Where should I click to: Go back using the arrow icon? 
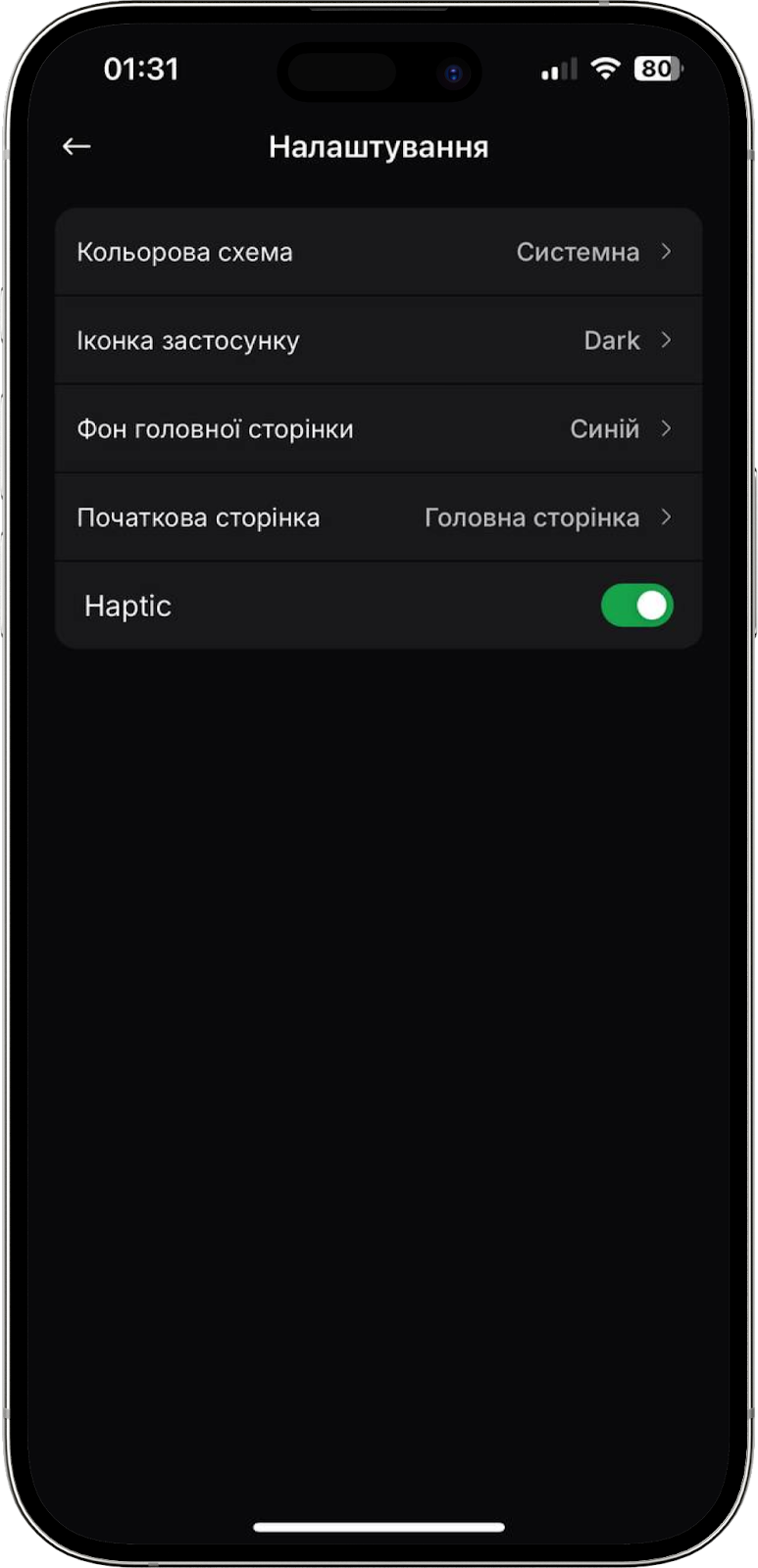coord(76,147)
